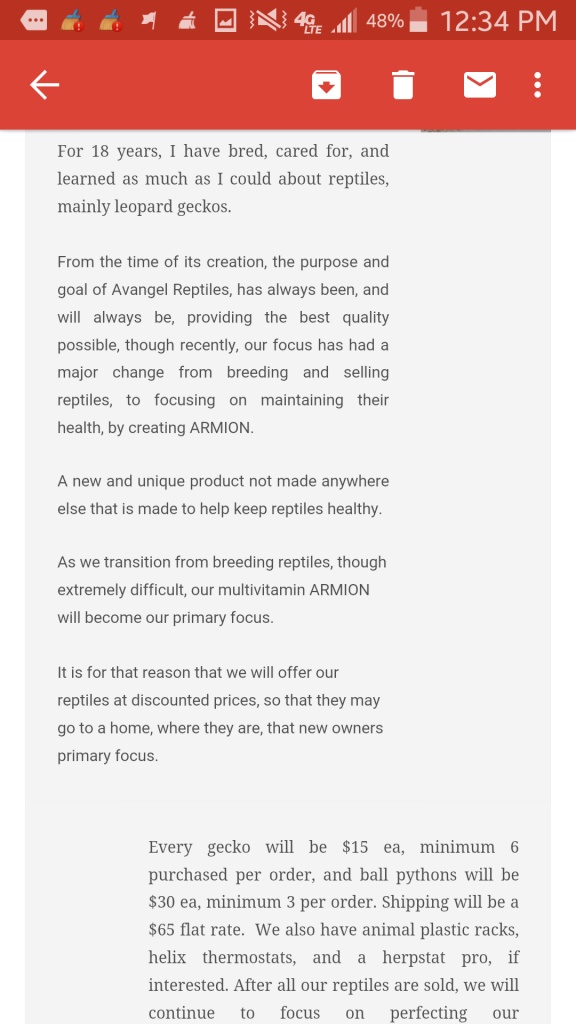Image resolution: width=576 pixels, height=1024 pixels.
Task: Mark the email as unread
Action: click(x=480, y=85)
